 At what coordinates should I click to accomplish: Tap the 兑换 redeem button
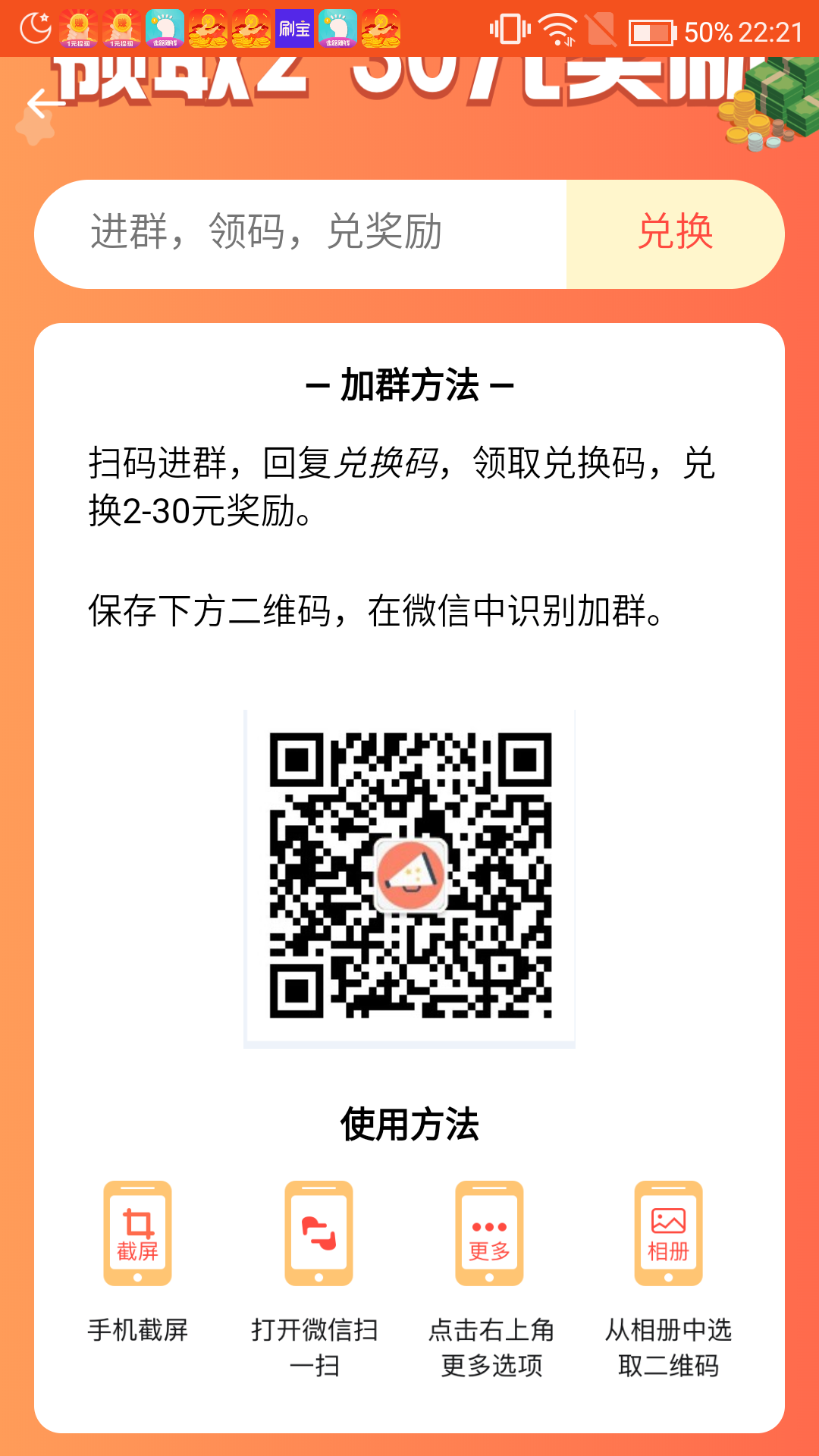click(x=675, y=234)
